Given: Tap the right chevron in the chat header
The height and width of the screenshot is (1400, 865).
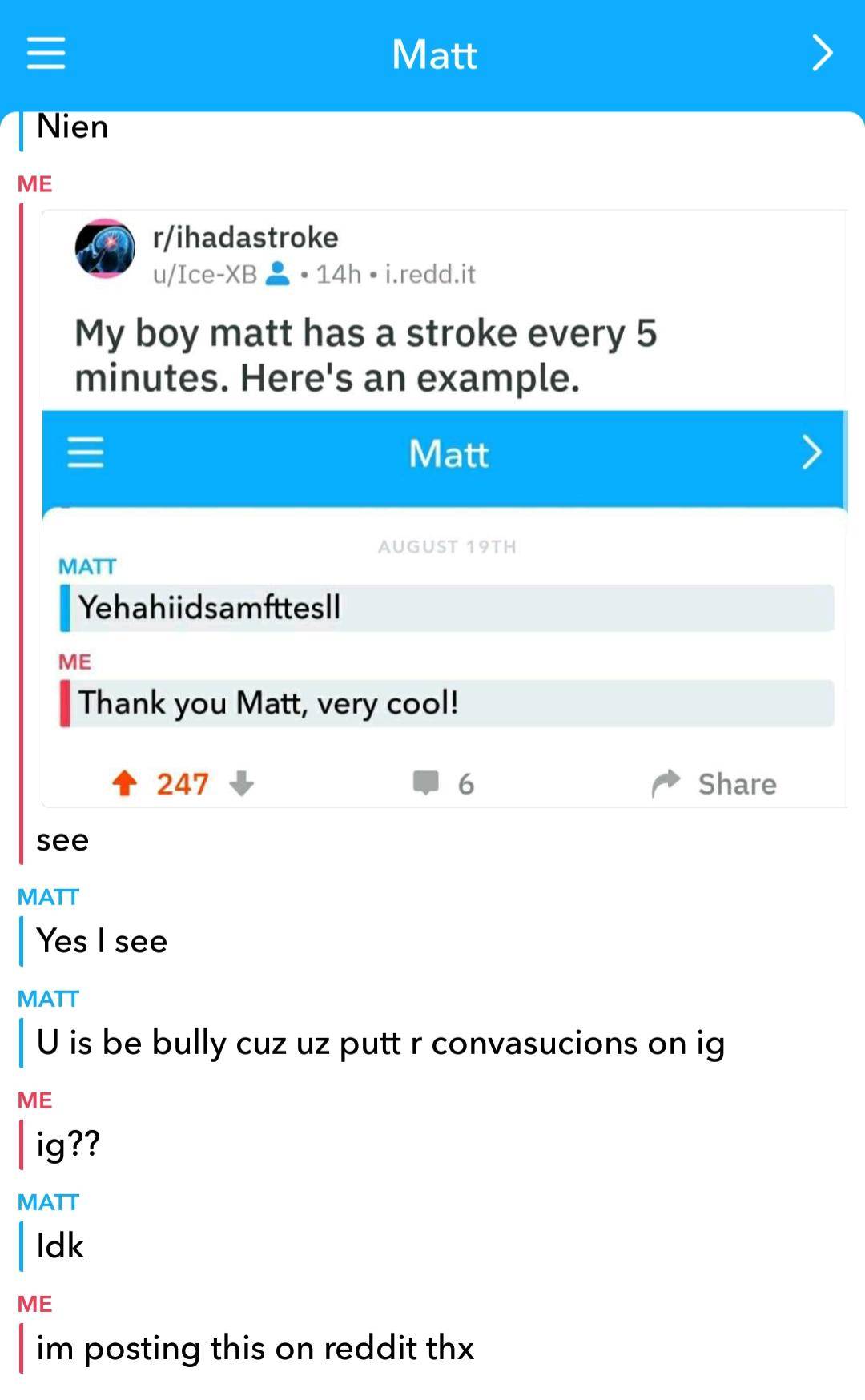Looking at the screenshot, I should (822, 54).
